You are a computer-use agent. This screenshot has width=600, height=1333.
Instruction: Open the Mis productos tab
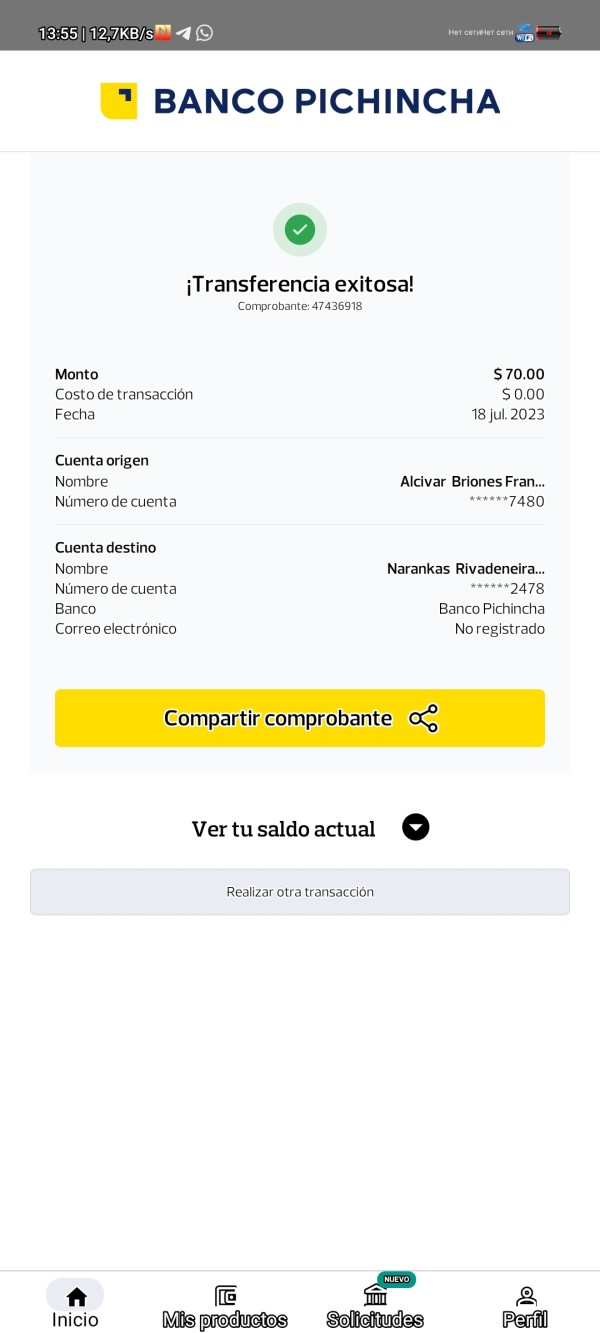[x=225, y=1305]
